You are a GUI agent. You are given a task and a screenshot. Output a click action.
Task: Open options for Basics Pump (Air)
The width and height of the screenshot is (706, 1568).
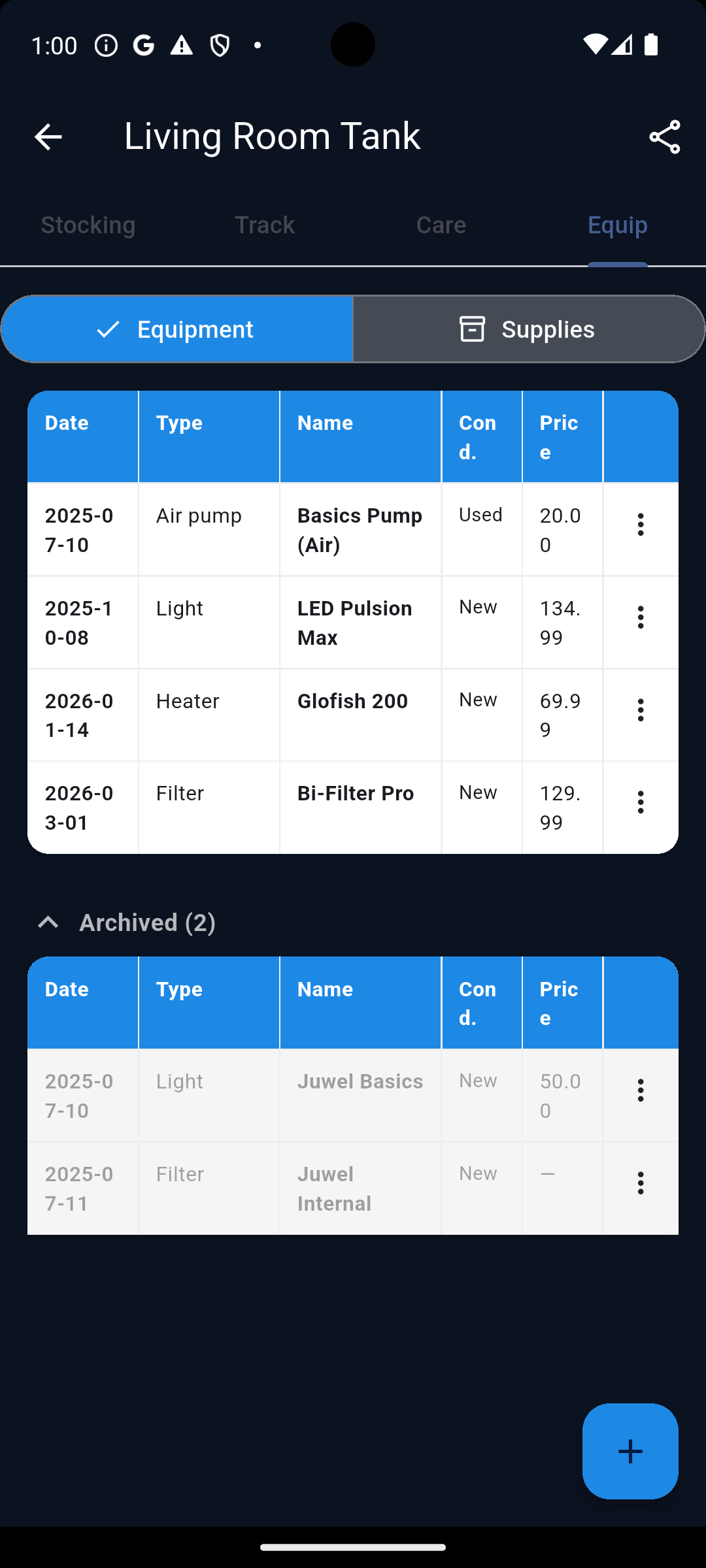click(641, 525)
